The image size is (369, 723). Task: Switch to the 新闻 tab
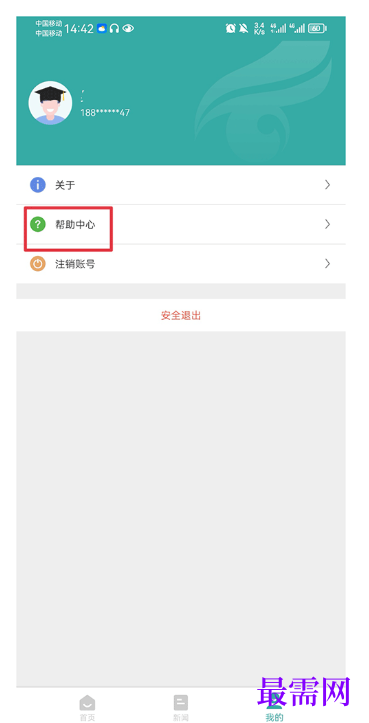pos(181,707)
